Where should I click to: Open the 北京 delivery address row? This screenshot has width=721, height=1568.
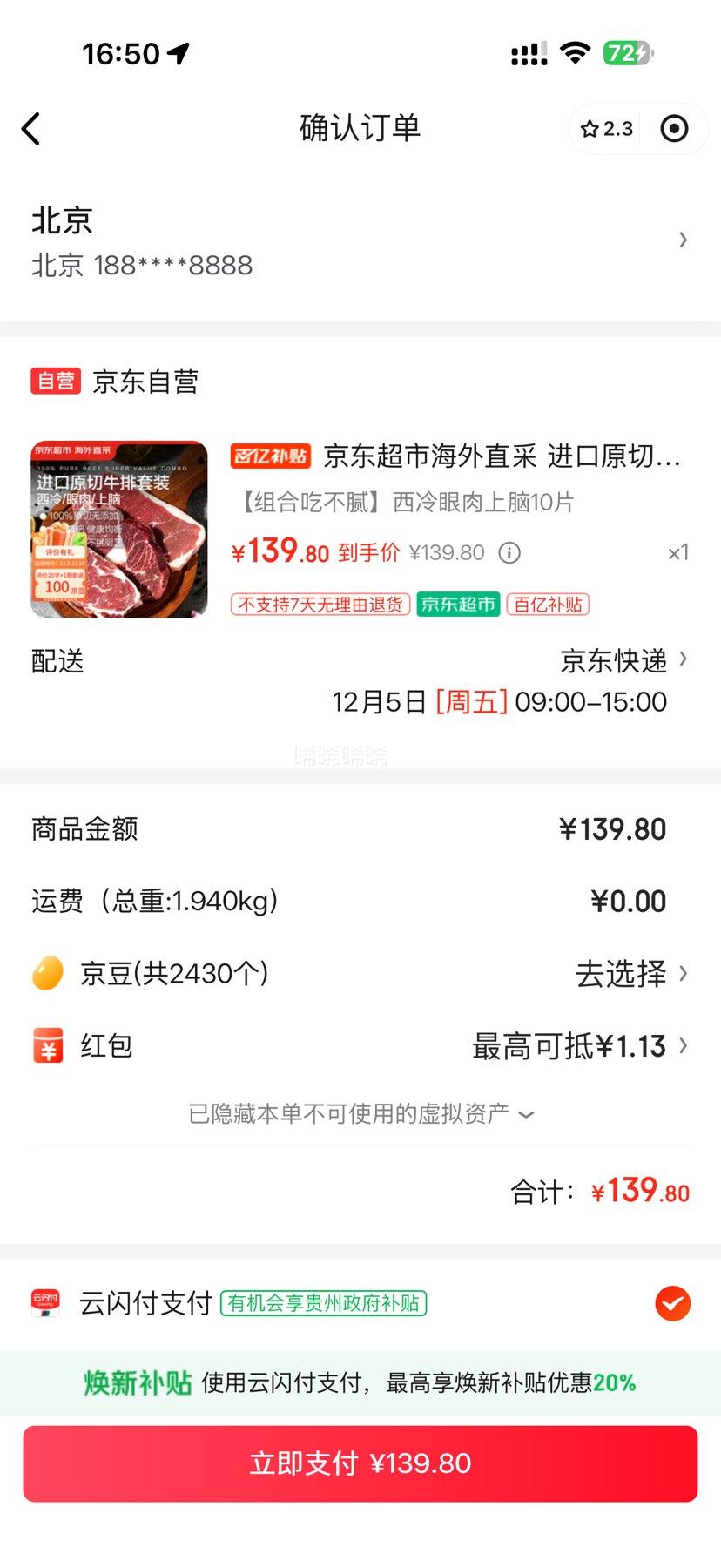click(360, 241)
